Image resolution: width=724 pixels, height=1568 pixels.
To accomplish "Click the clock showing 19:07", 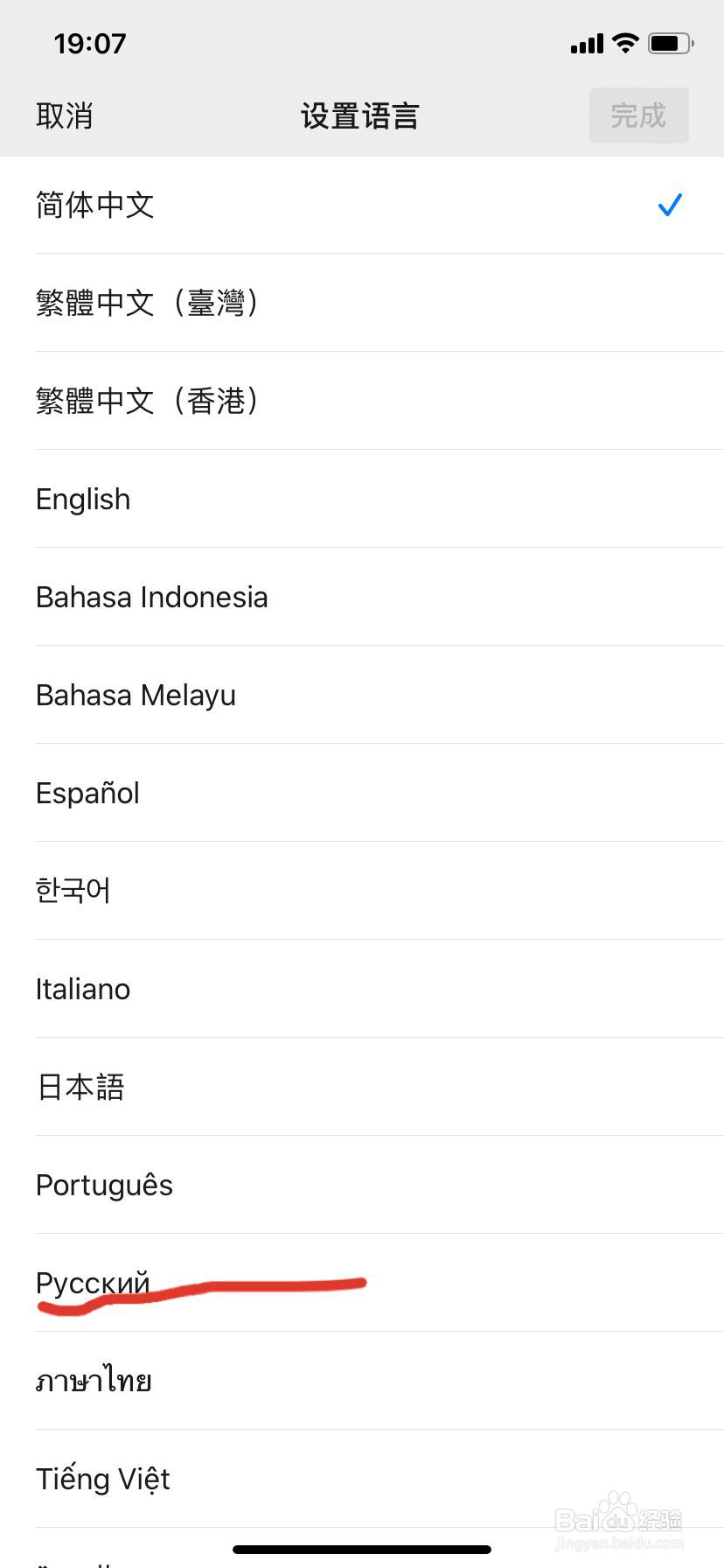I will [89, 42].
